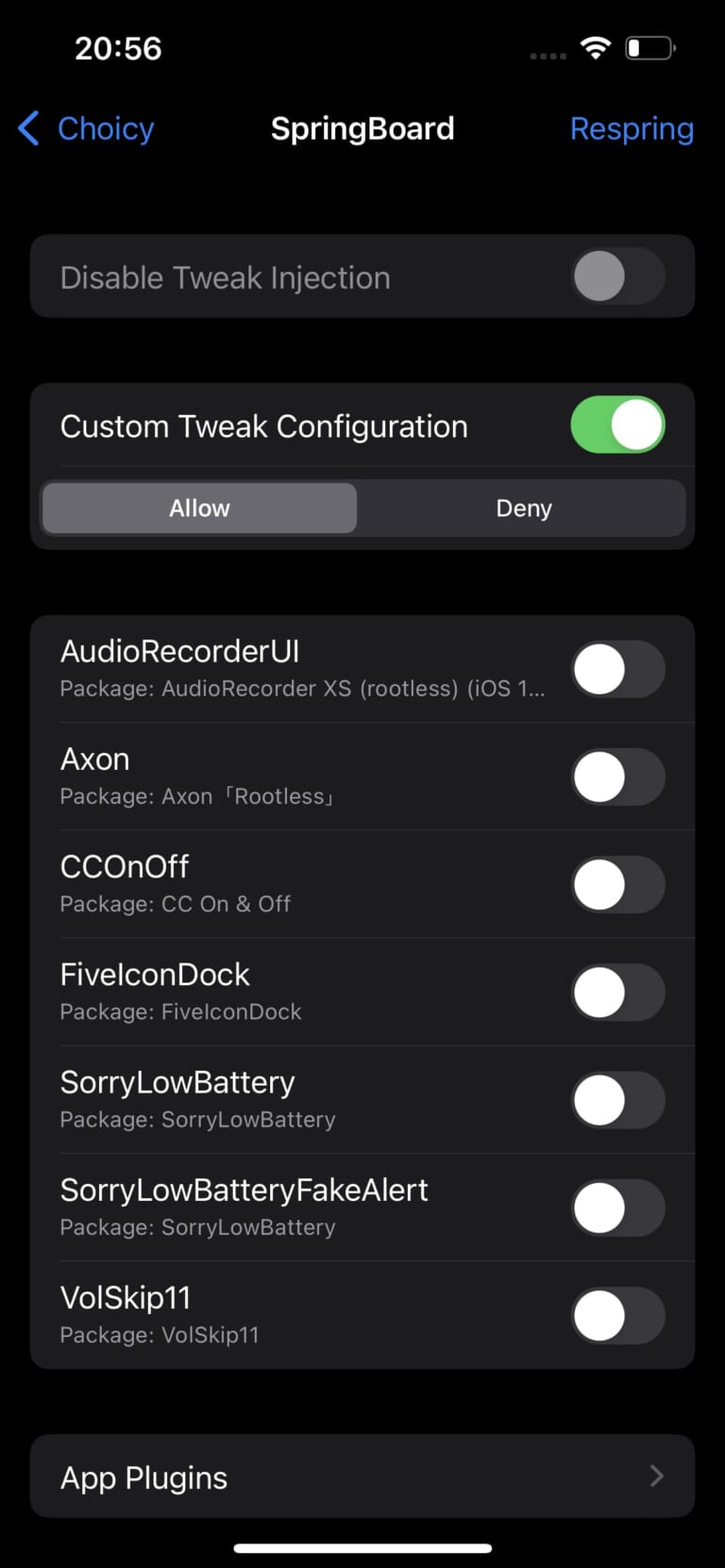Enable the Disable Tweak Injection switch
Image resolution: width=725 pixels, height=1568 pixels.
[617, 276]
